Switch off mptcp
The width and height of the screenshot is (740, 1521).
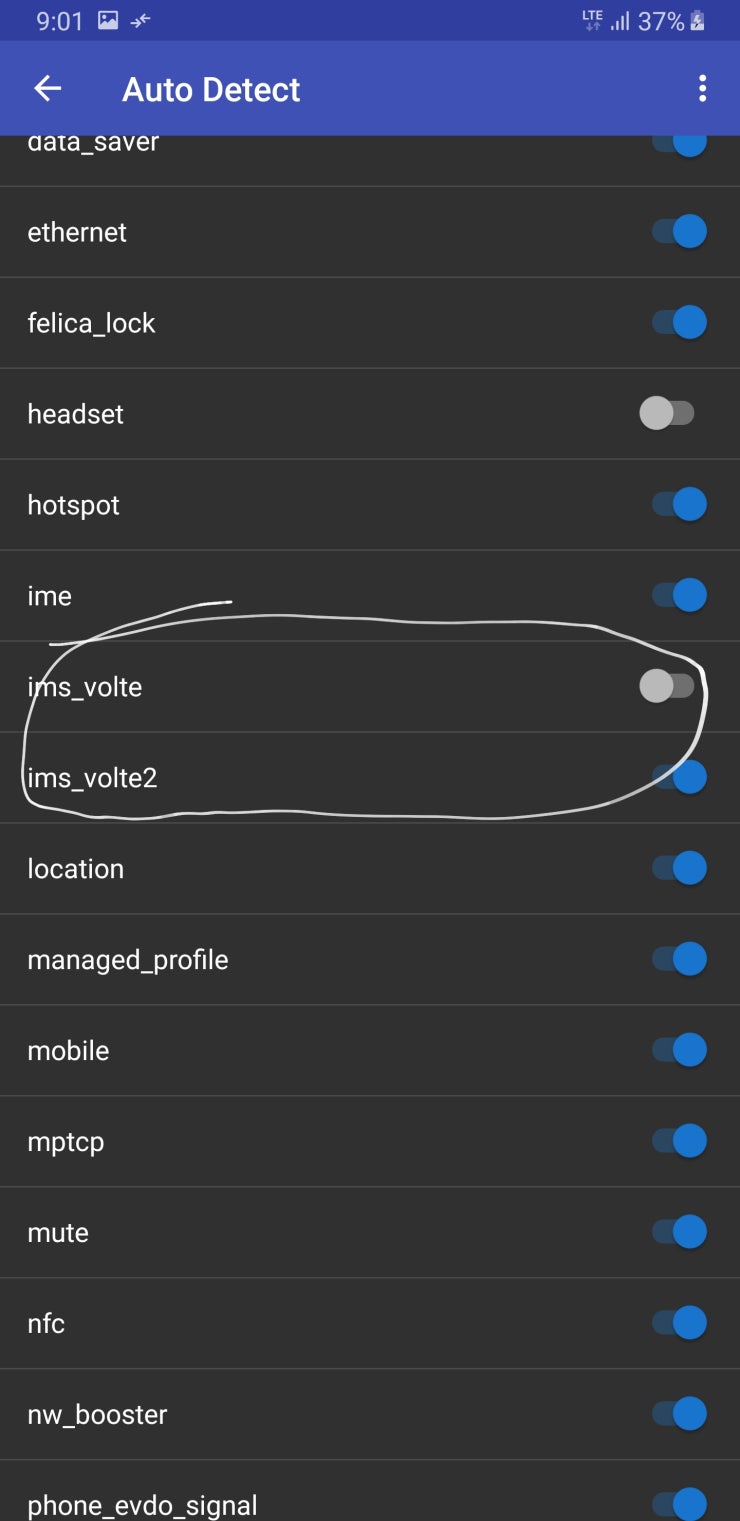(x=680, y=1141)
